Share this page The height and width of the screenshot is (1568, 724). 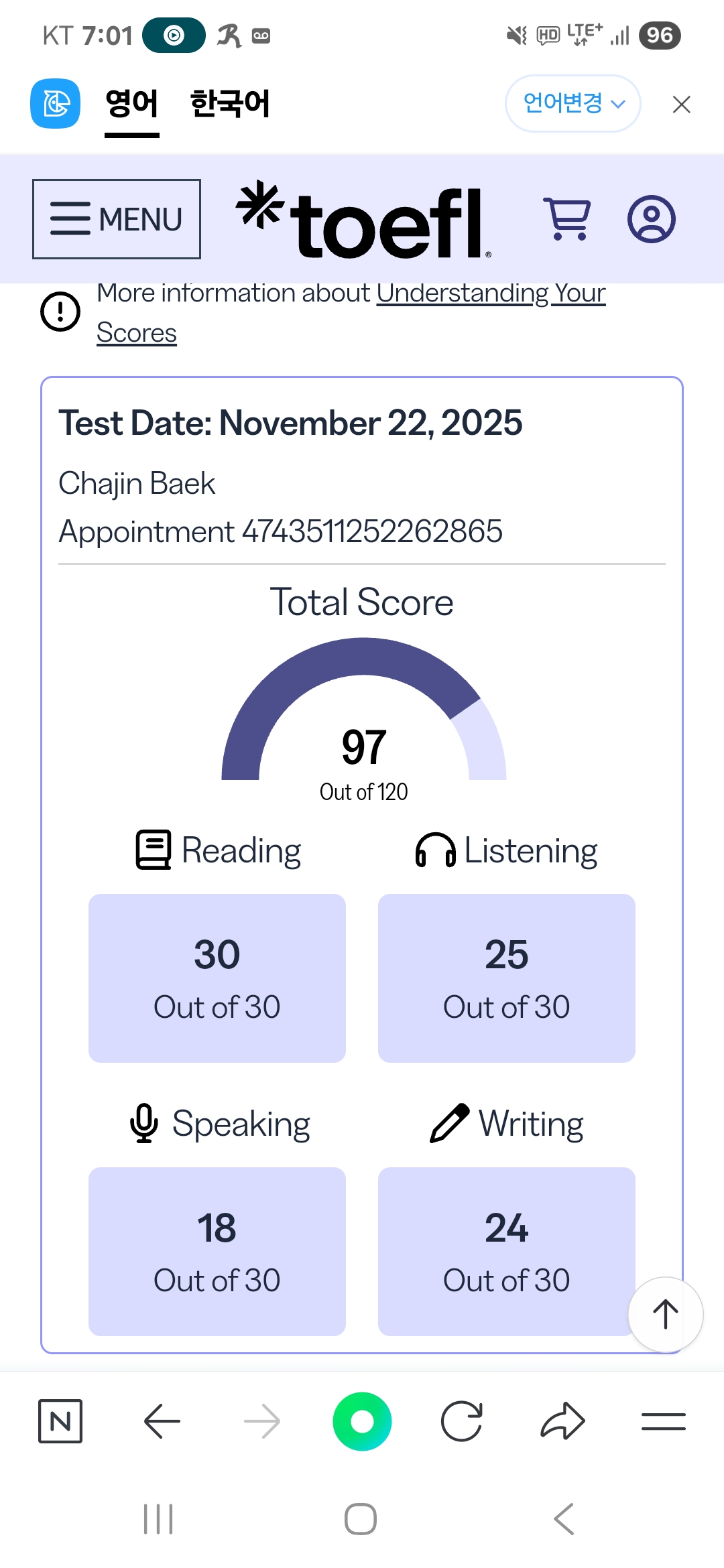pyautogui.click(x=562, y=1421)
